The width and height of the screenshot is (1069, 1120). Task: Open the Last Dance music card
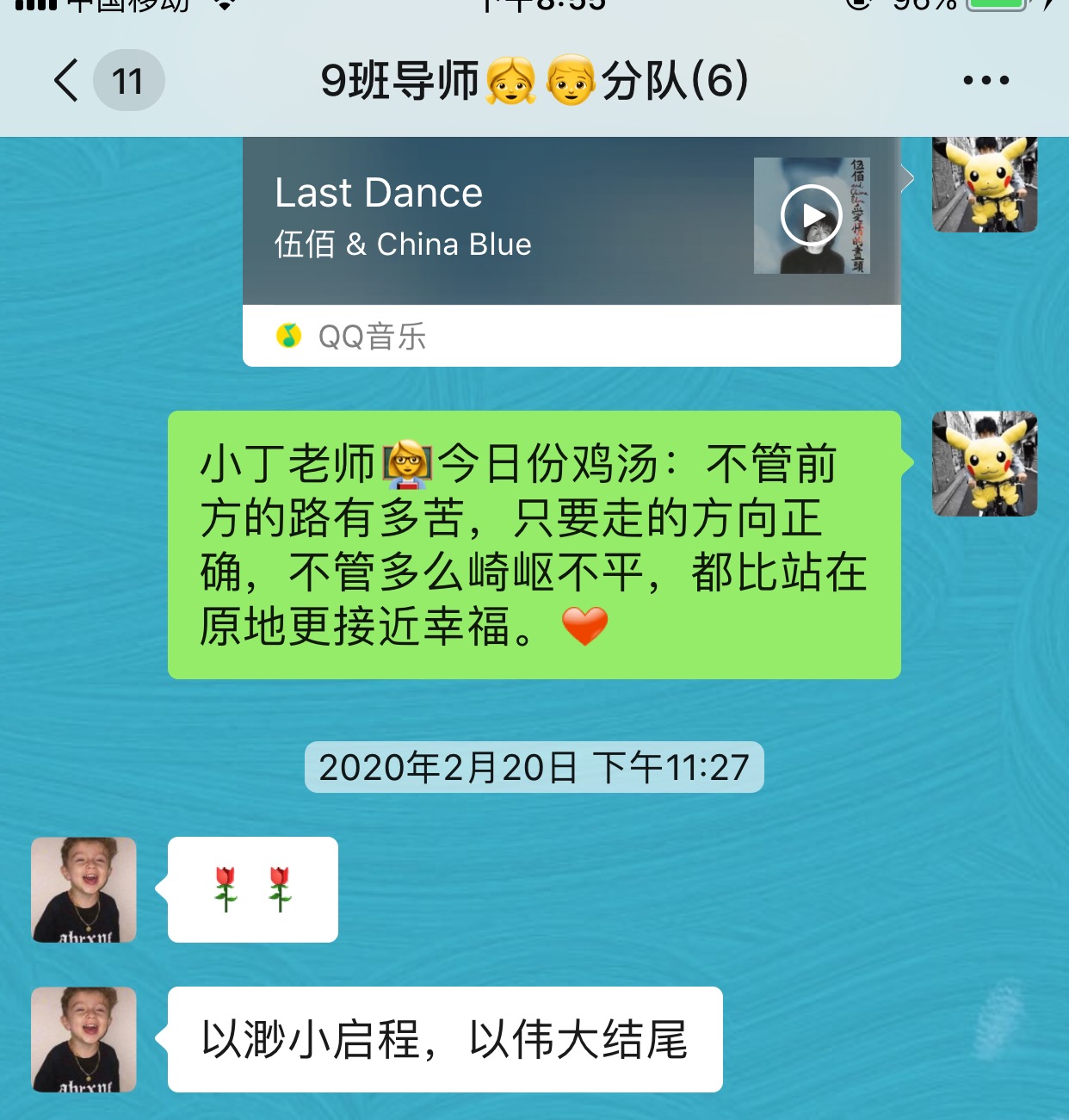tap(482, 224)
